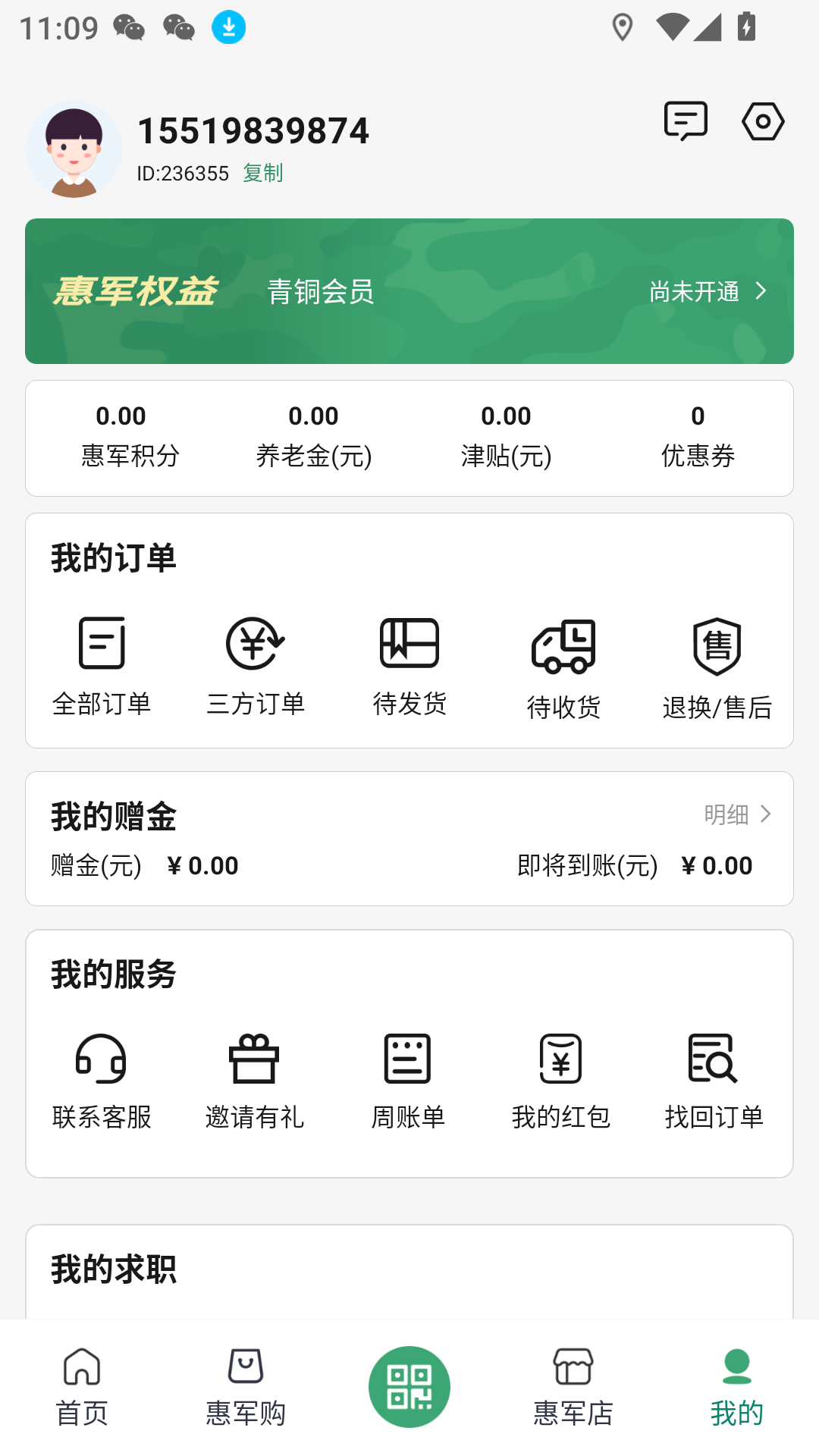
Task: Open the settings gear icon
Action: point(763,121)
